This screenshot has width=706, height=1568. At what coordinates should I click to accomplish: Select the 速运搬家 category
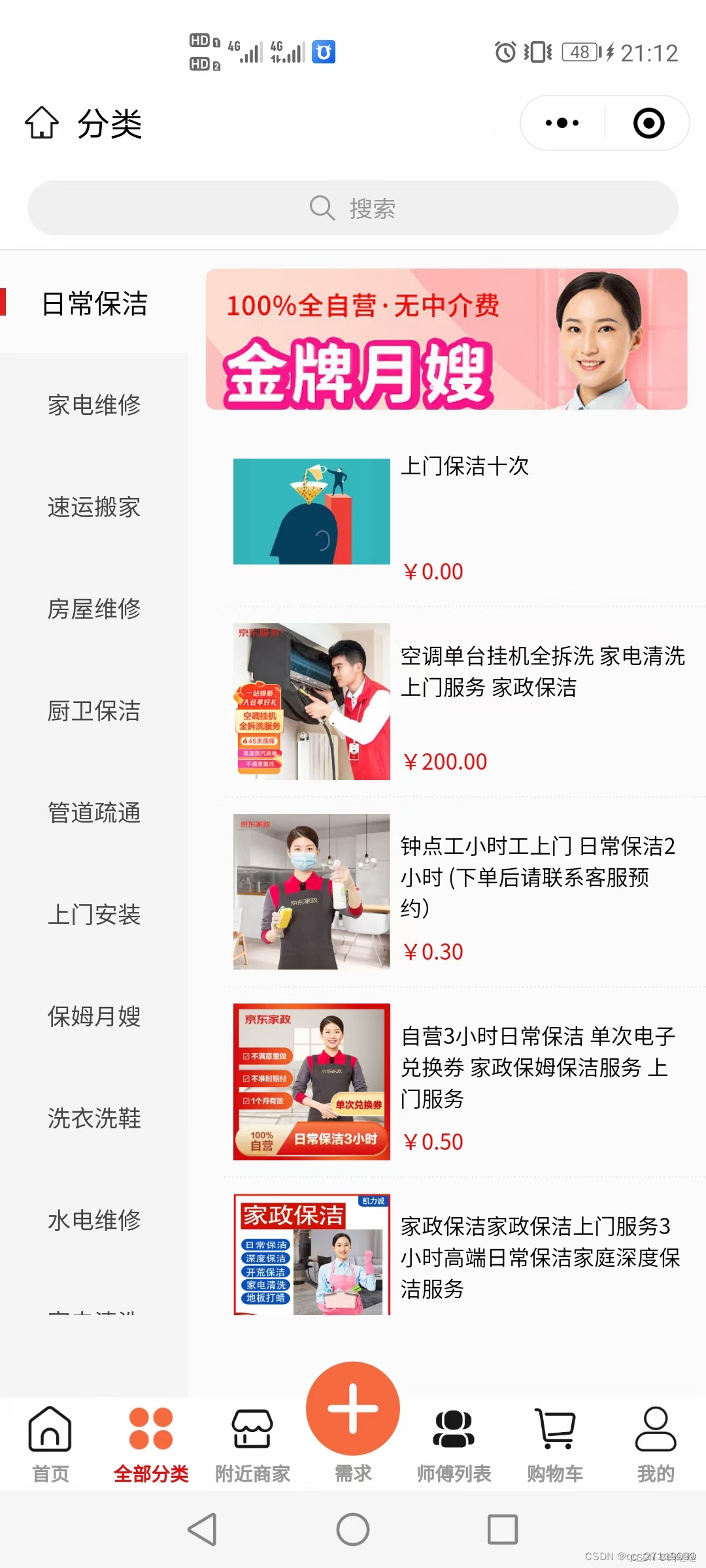[x=94, y=507]
